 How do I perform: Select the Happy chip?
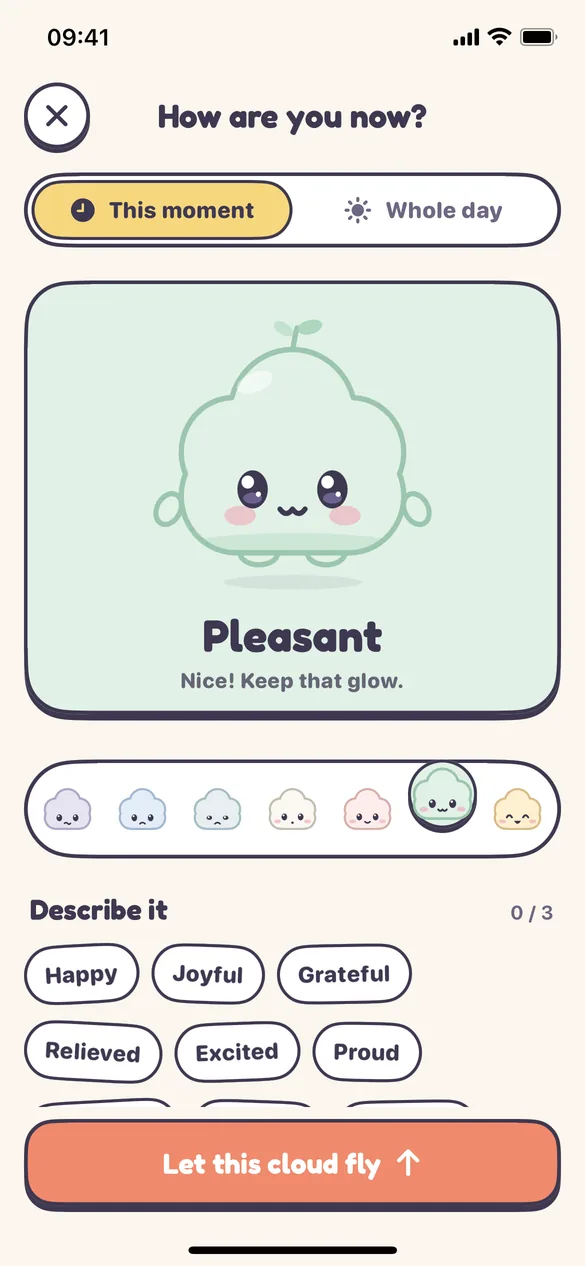[x=81, y=974]
